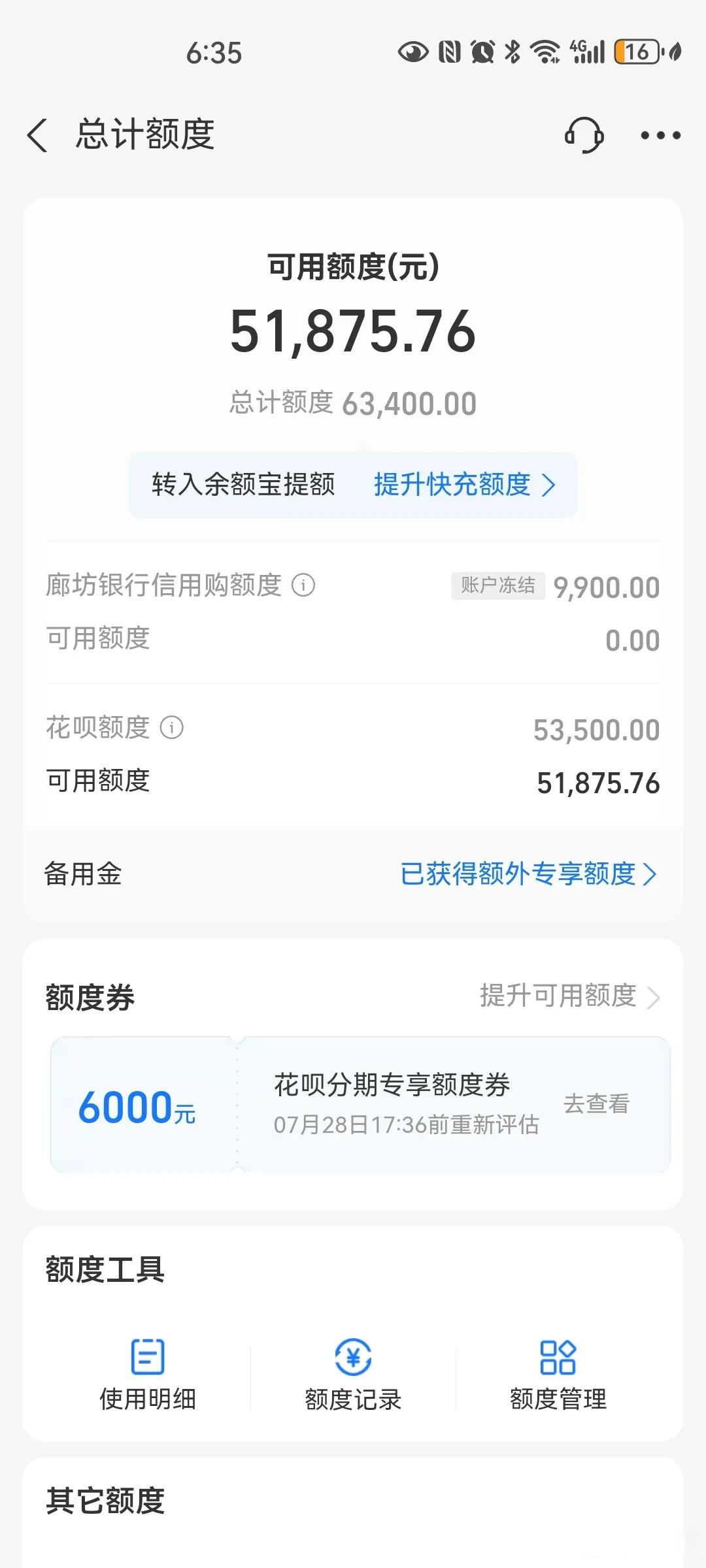The image size is (706, 1568).
Task: Show info for 廊坊银行信用购额度
Action: pyautogui.click(x=303, y=585)
